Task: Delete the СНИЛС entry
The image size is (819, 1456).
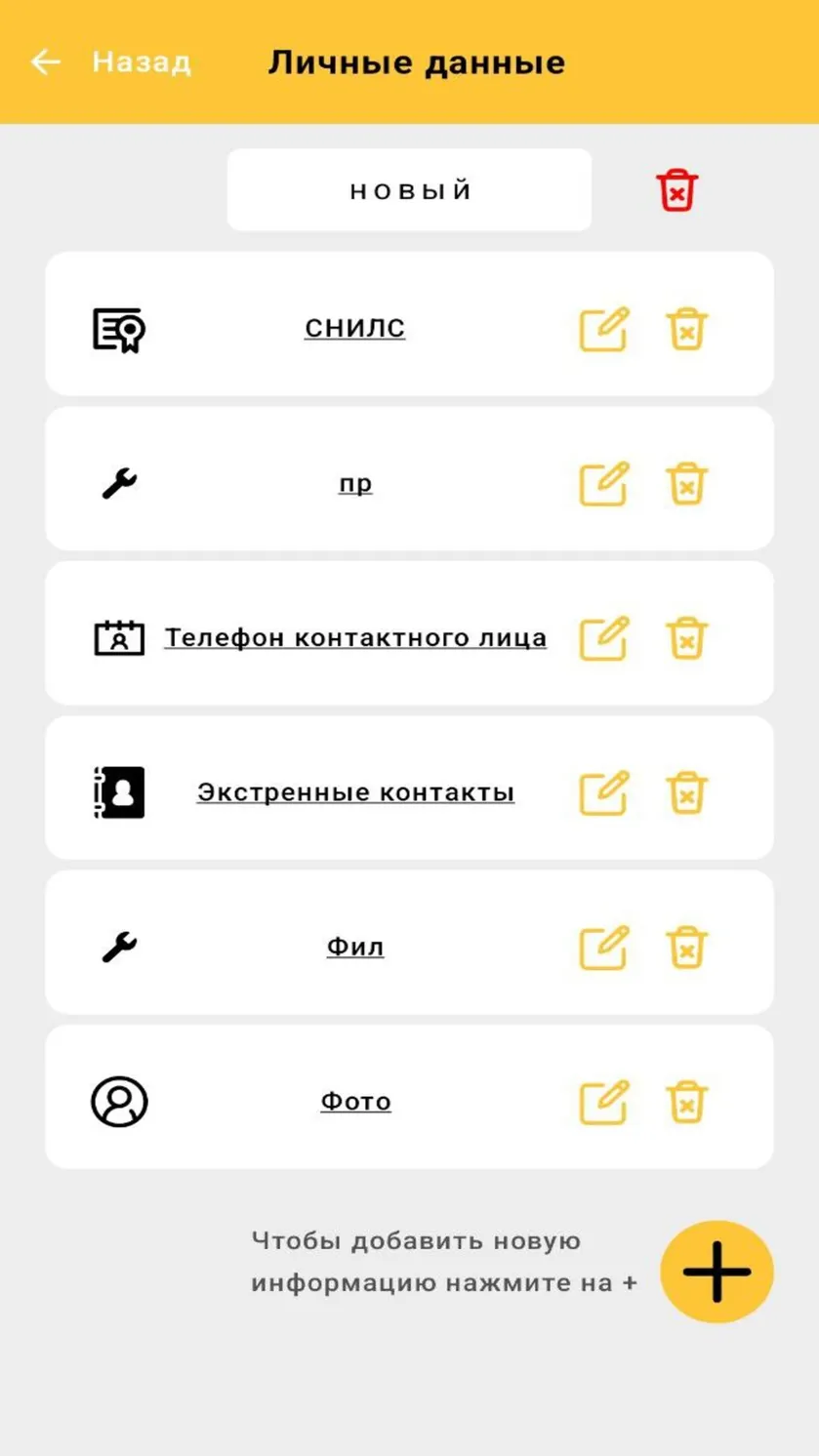Action: 686,329
